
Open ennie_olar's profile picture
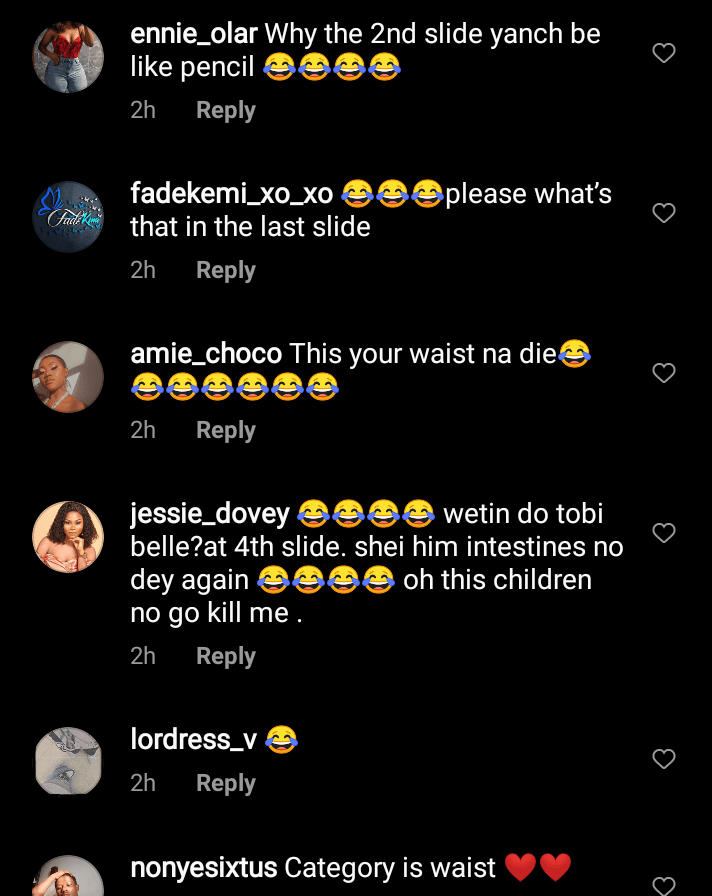(68, 57)
